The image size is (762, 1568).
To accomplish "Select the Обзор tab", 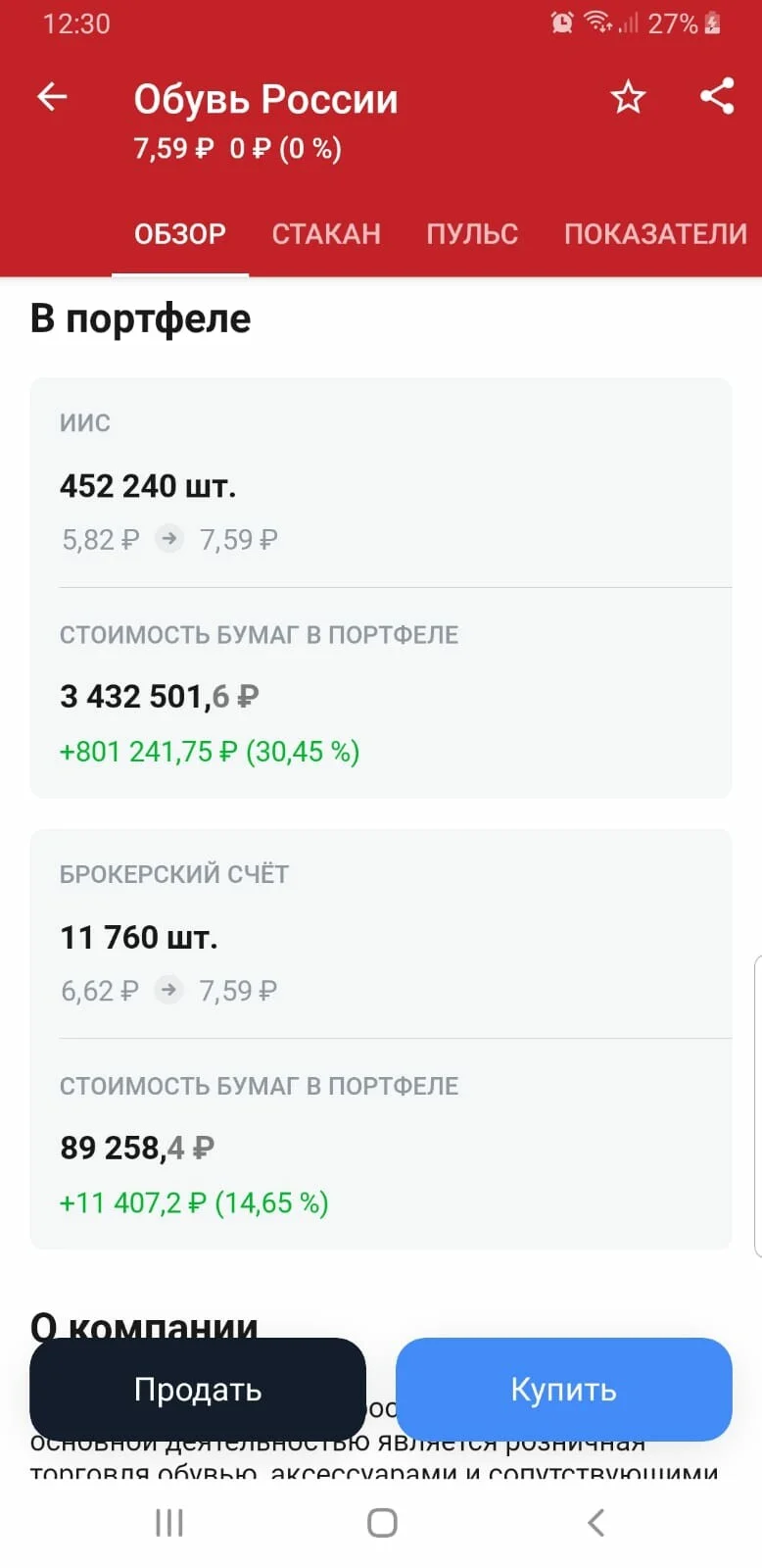I will 180,233.
